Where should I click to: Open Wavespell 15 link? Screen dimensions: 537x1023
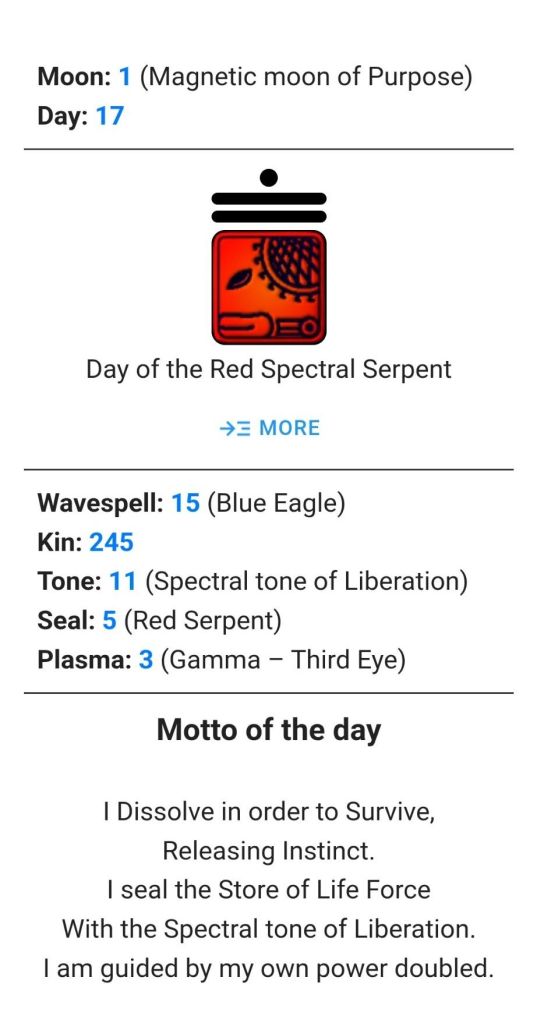[185, 503]
